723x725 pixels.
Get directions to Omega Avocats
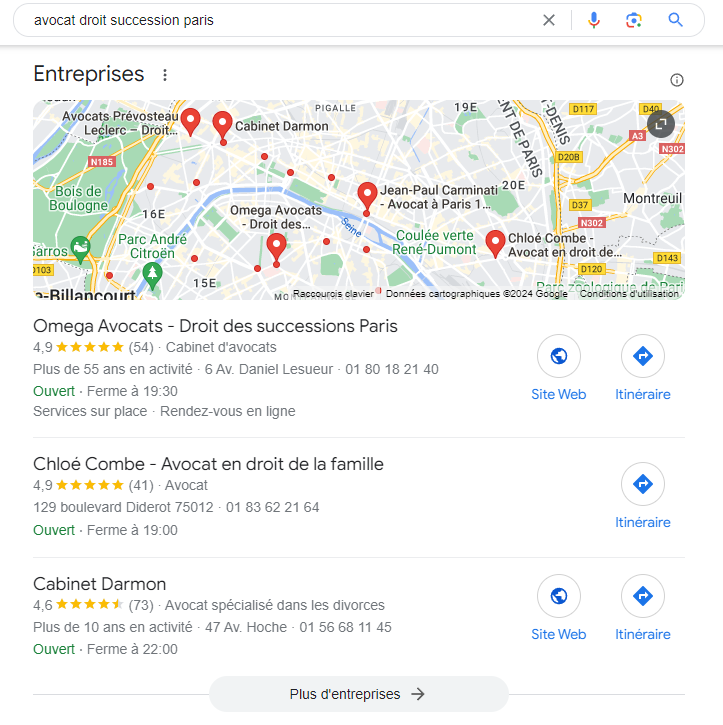point(643,356)
